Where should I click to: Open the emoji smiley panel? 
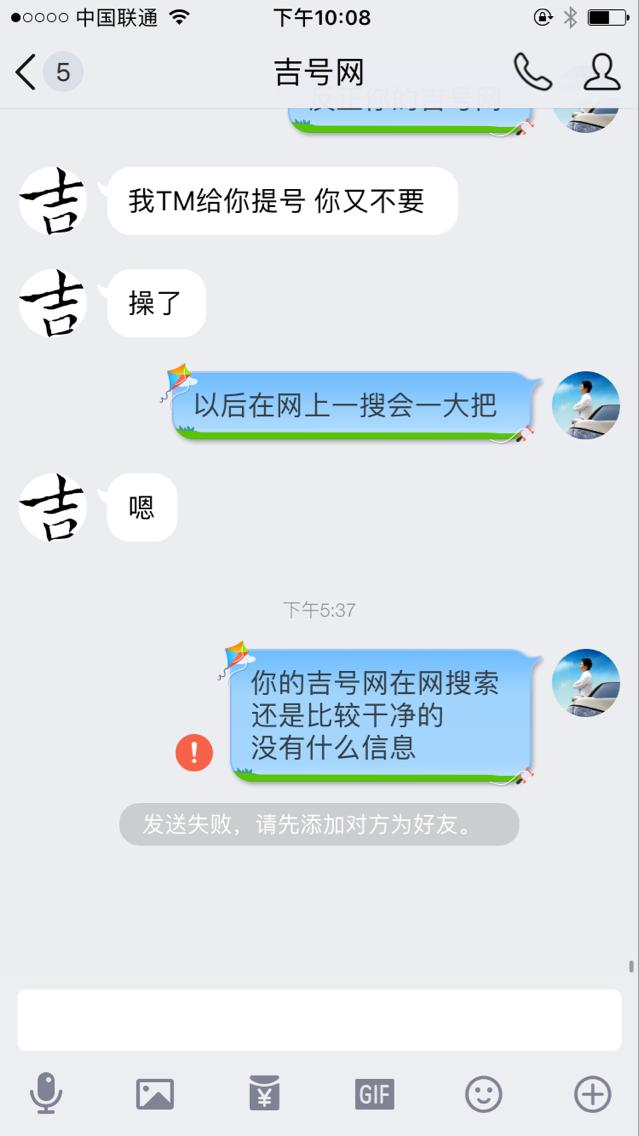tap(483, 1094)
